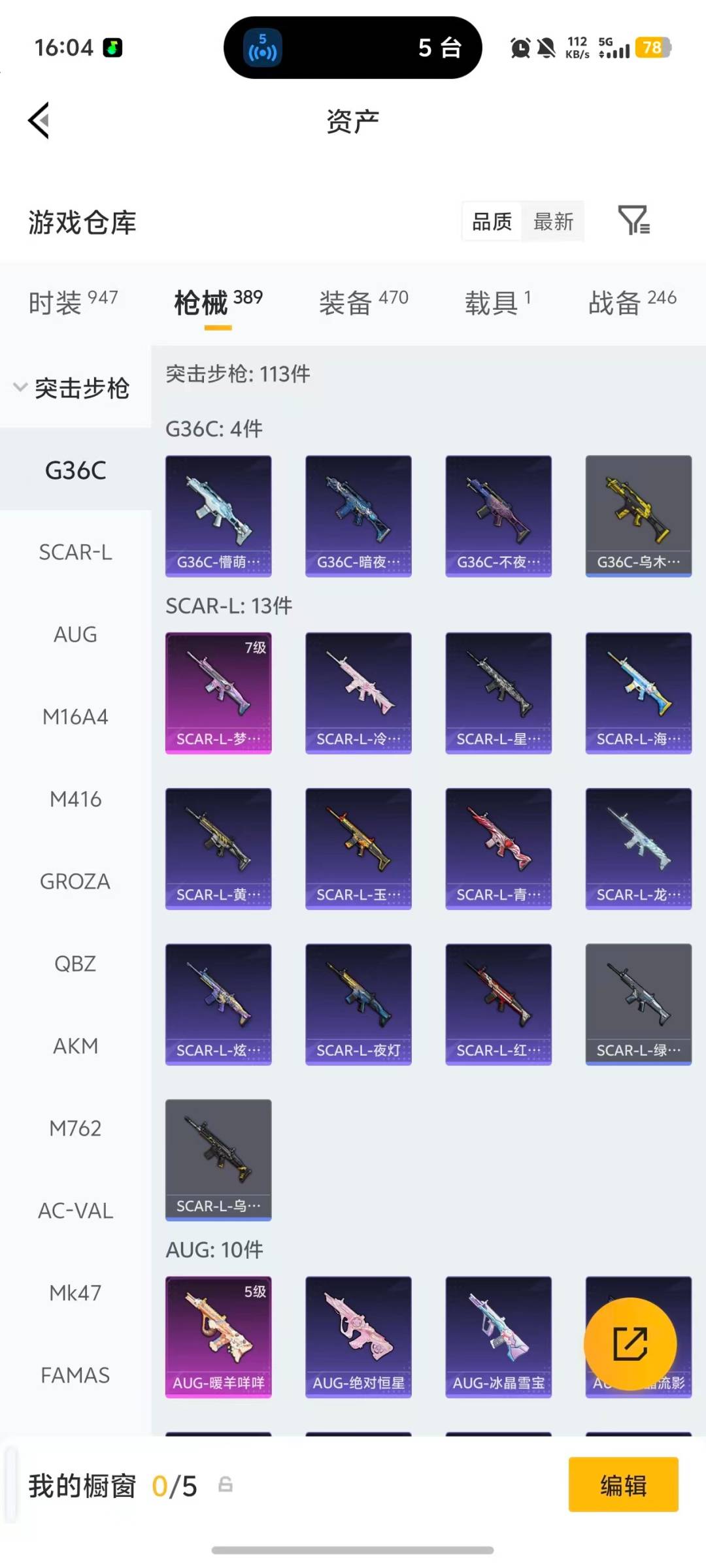
Task: Sort by 品质
Action: [x=492, y=222]
